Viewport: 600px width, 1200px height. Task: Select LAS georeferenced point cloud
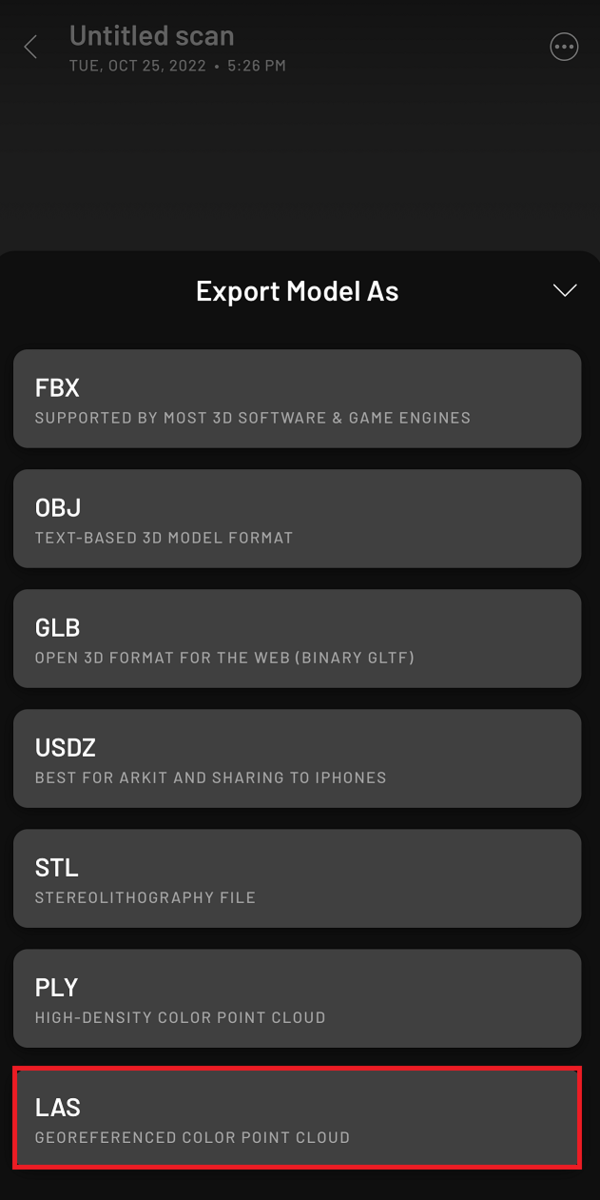[297, 1118]
